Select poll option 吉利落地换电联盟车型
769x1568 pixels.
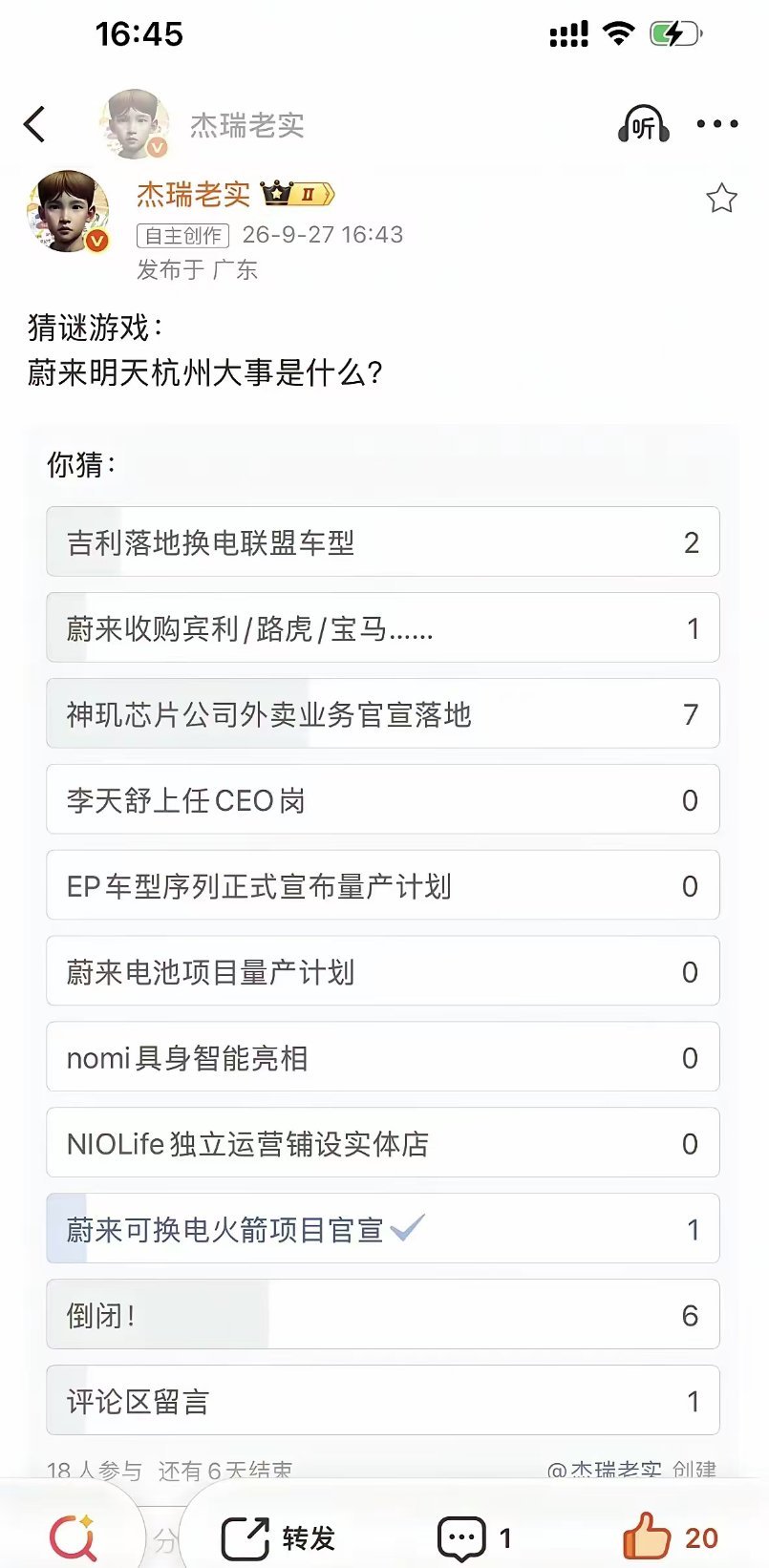383,541
